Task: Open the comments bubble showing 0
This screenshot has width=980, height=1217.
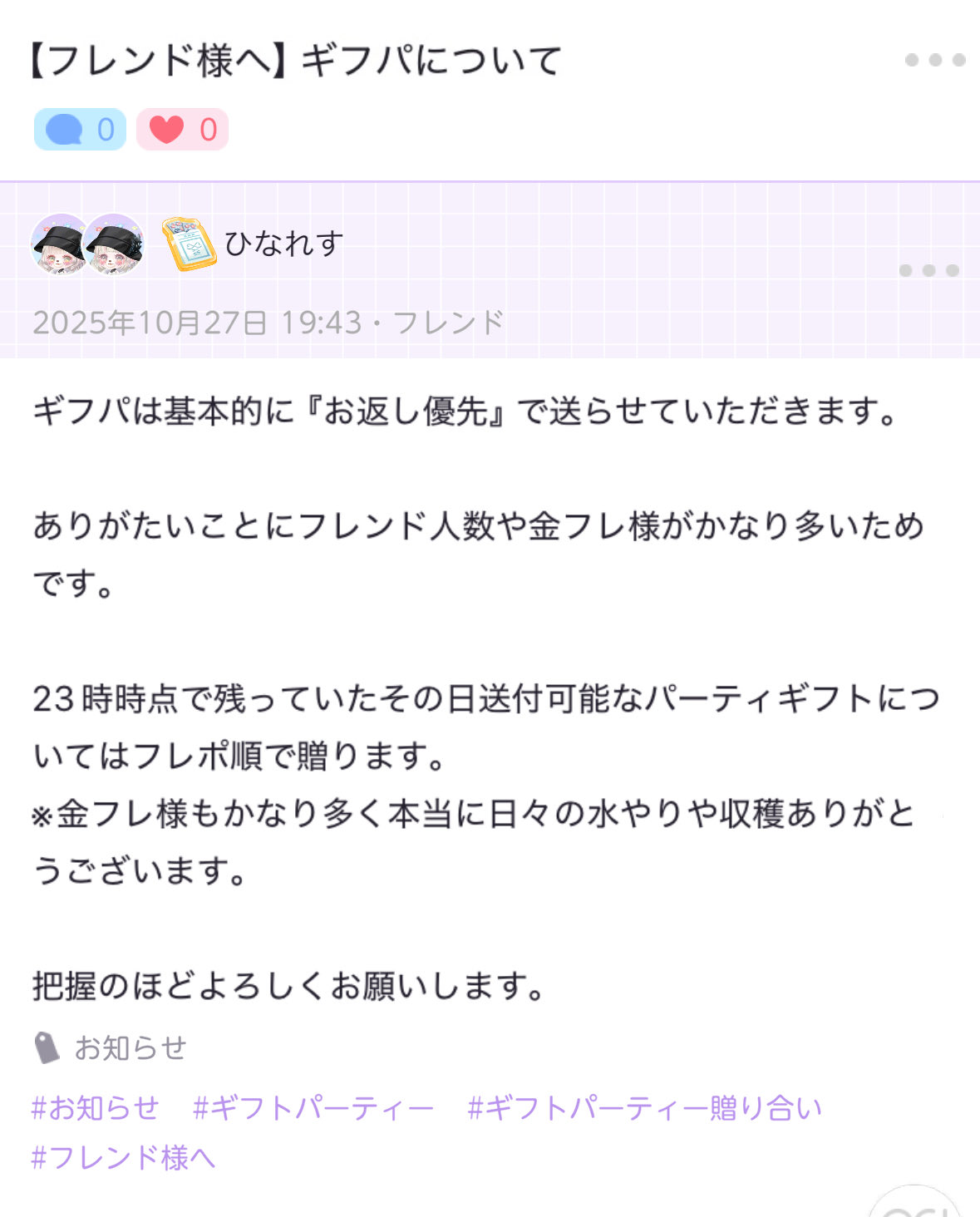Action: point(80,130)
